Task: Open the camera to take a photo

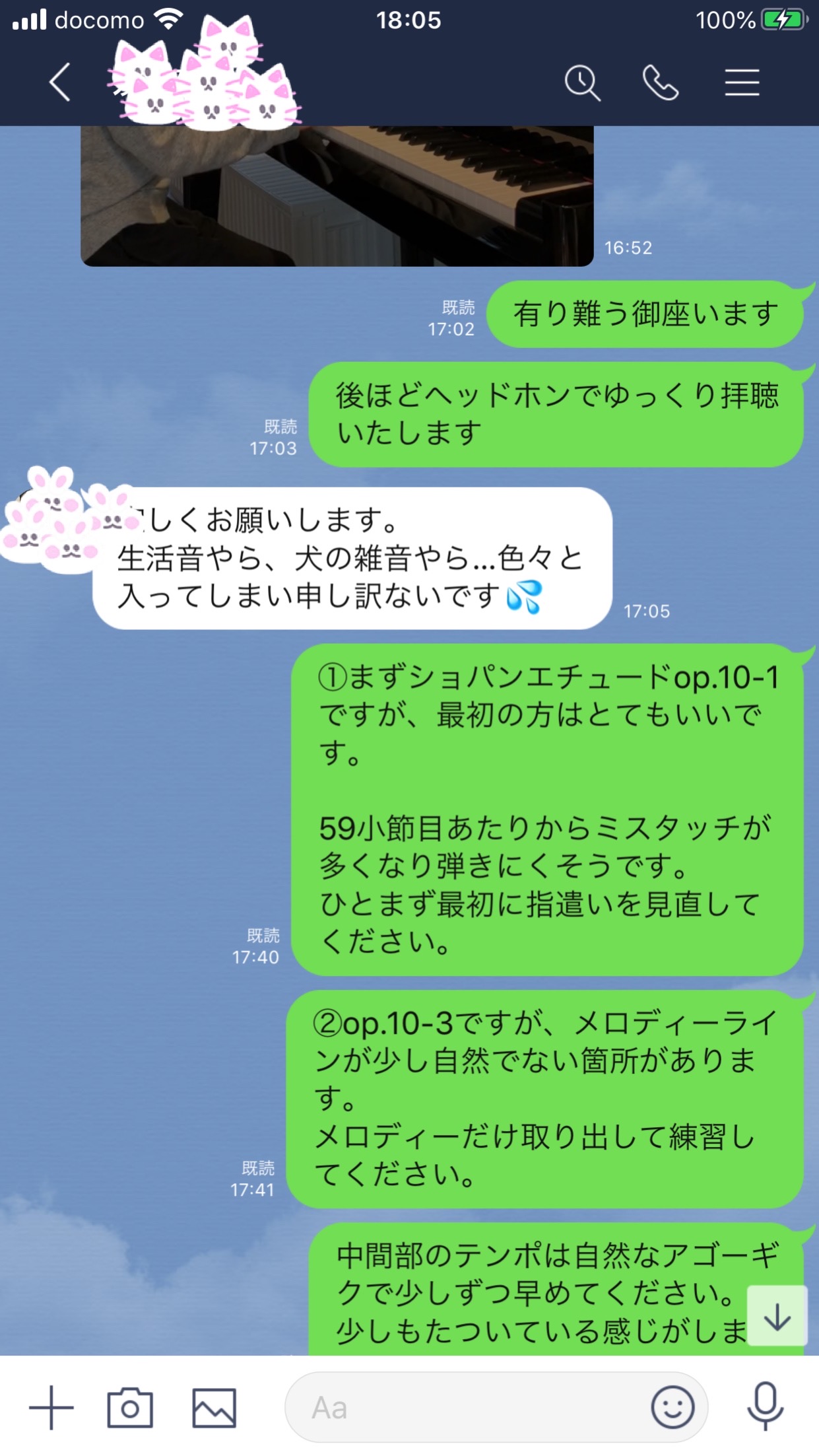Action: 130,1407
